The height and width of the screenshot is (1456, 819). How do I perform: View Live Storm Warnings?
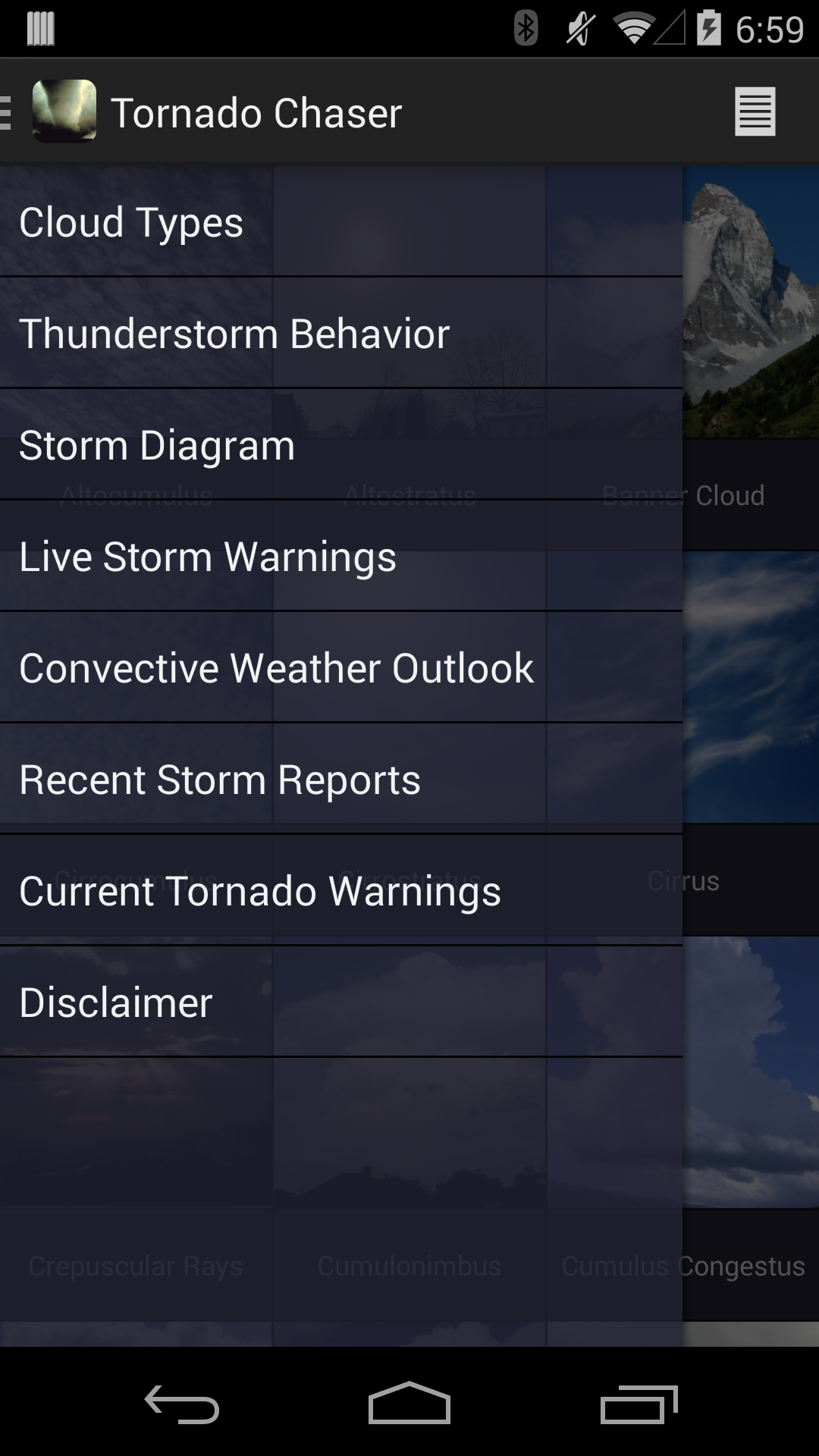[341, 557]
